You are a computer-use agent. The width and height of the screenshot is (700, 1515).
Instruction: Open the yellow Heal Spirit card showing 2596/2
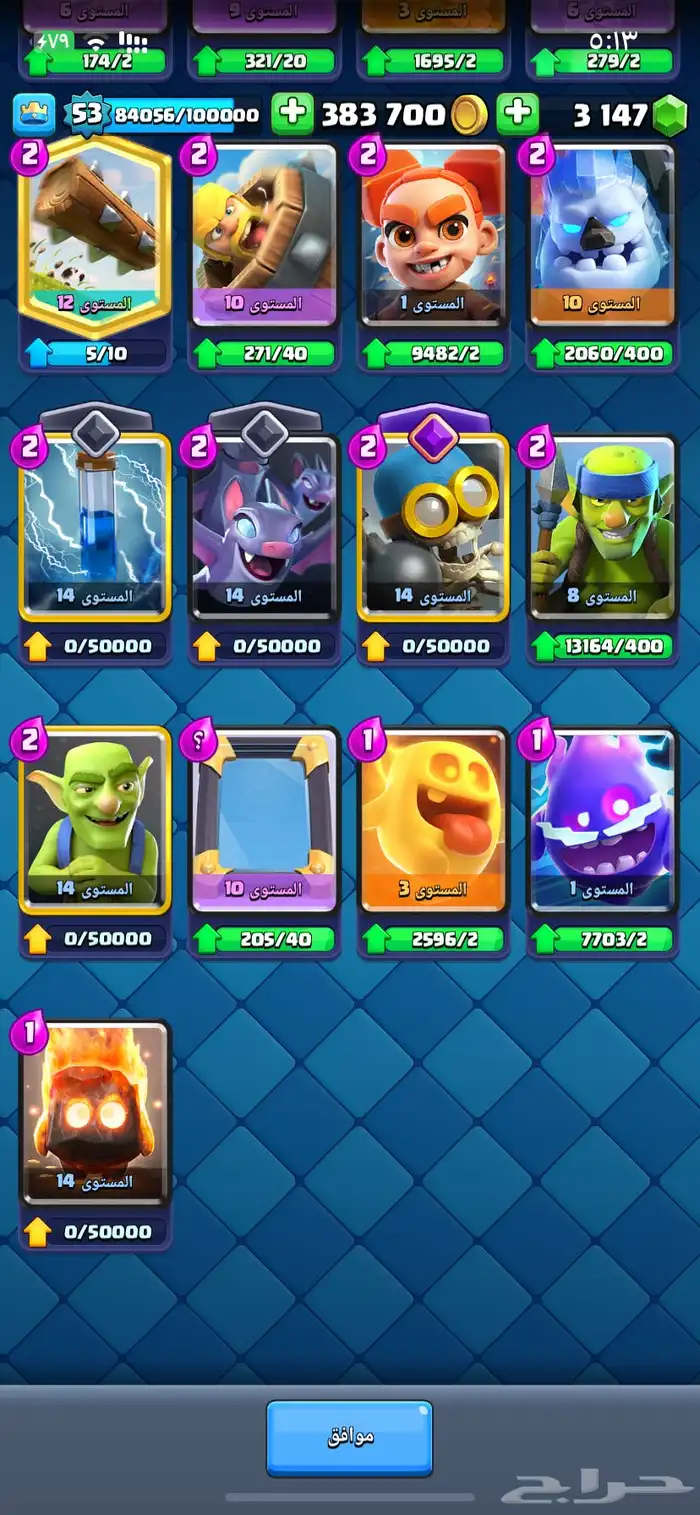(433, 820)
